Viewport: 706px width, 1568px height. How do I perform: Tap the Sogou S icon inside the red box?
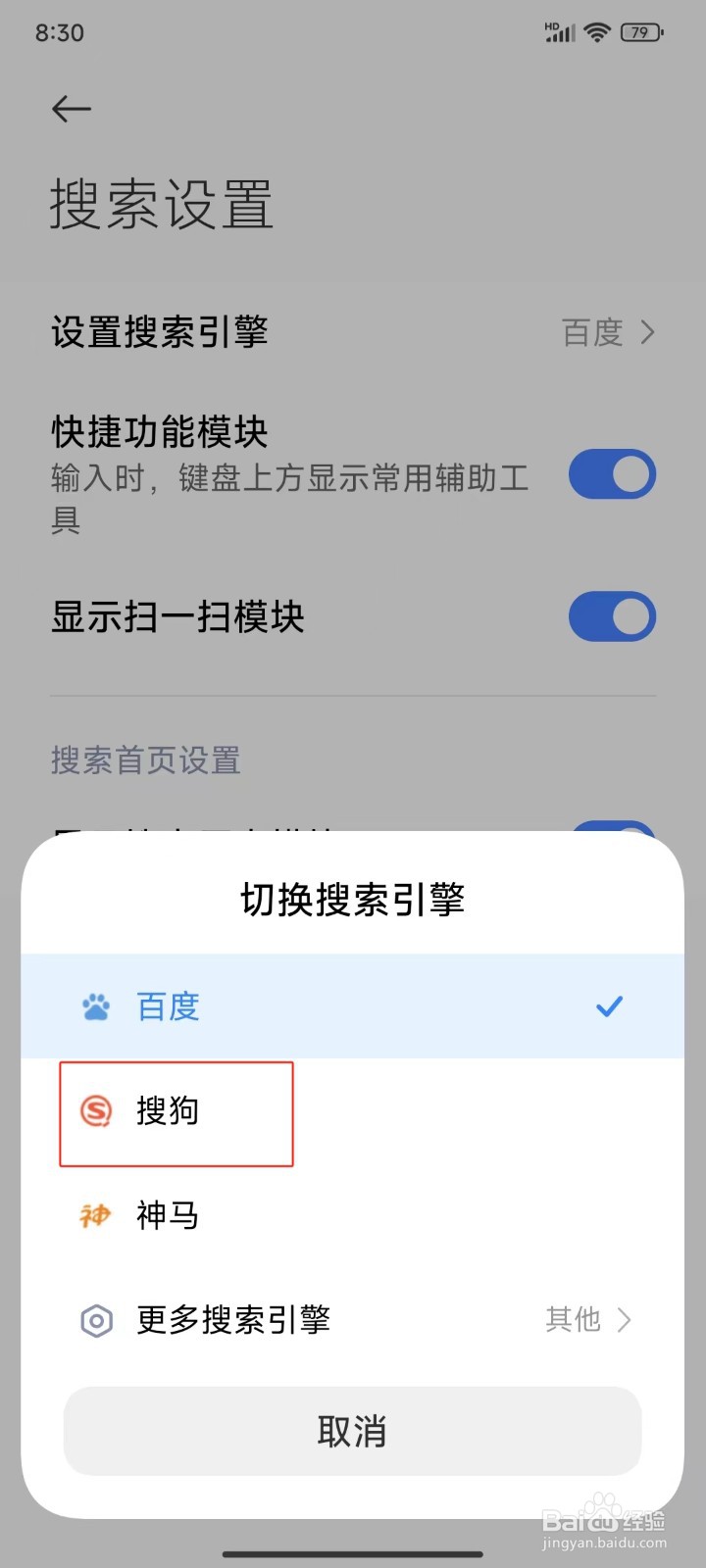click(95, 1111)
